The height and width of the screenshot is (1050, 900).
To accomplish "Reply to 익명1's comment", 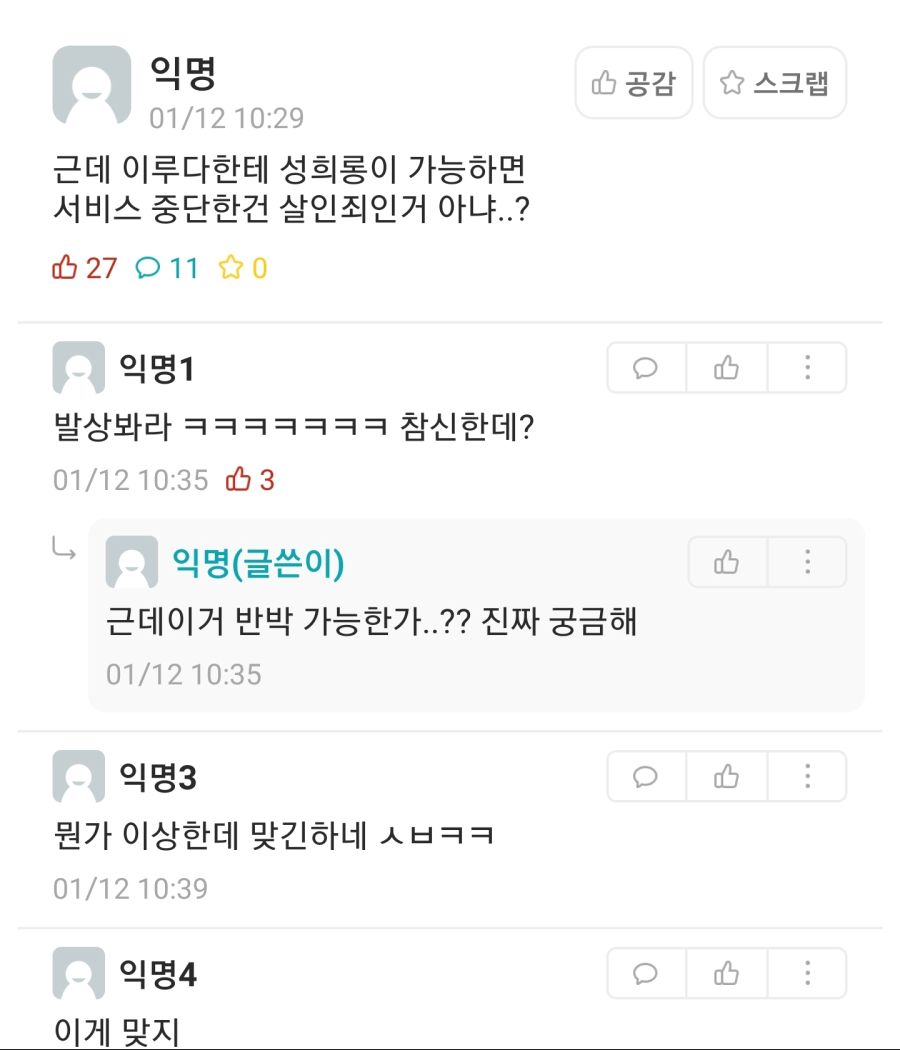I will pos(646,368).
